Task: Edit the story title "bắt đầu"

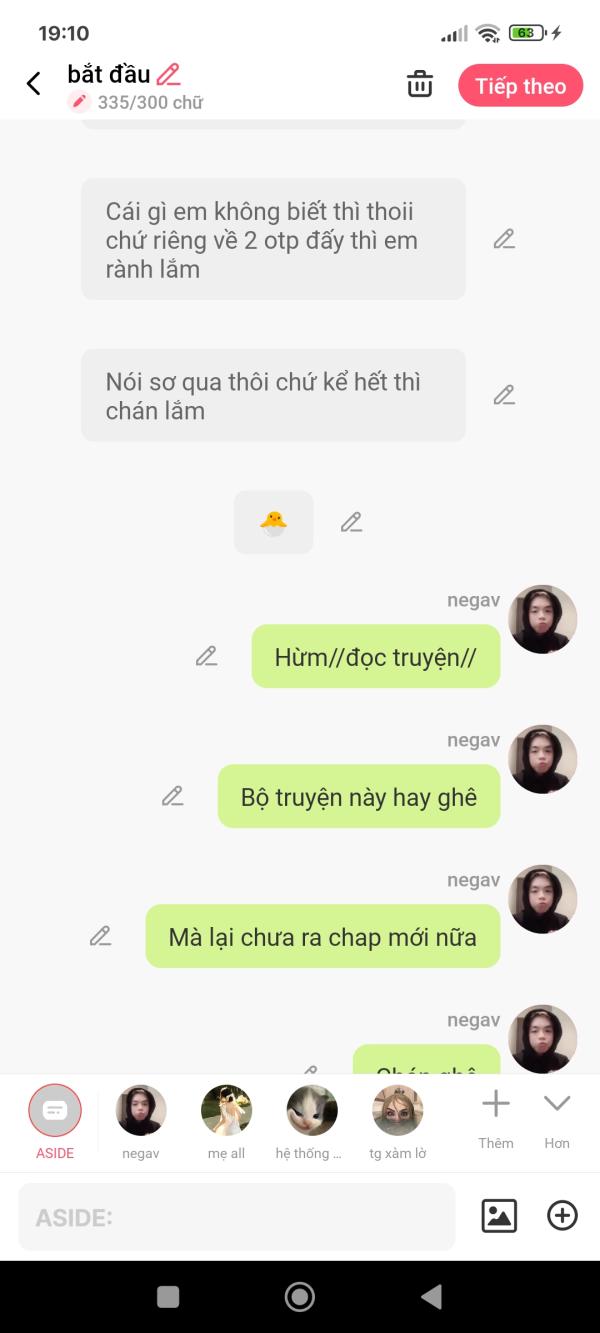Action: coord(168,74)
